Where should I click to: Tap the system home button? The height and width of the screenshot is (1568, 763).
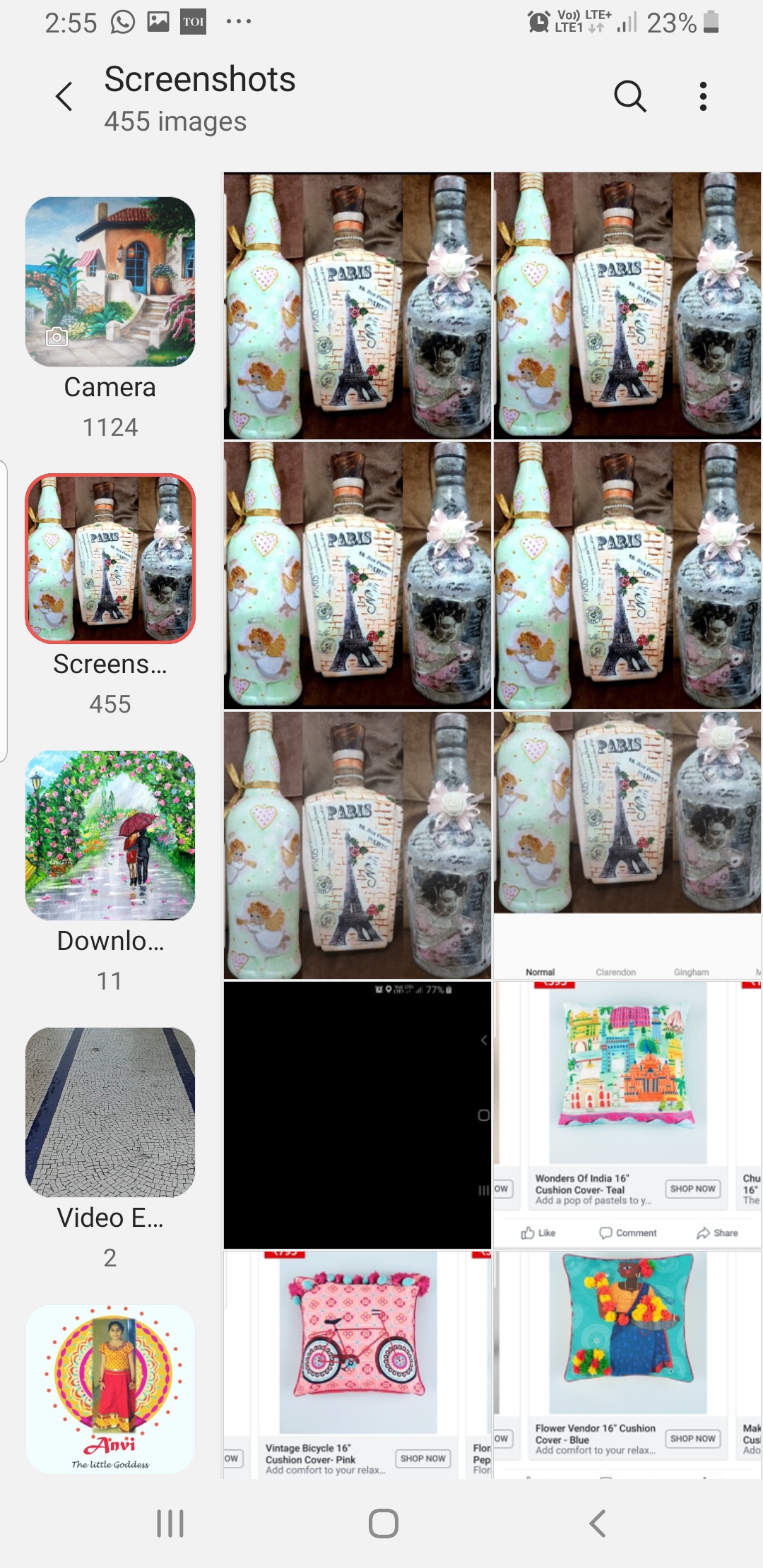coord(383,1524)
